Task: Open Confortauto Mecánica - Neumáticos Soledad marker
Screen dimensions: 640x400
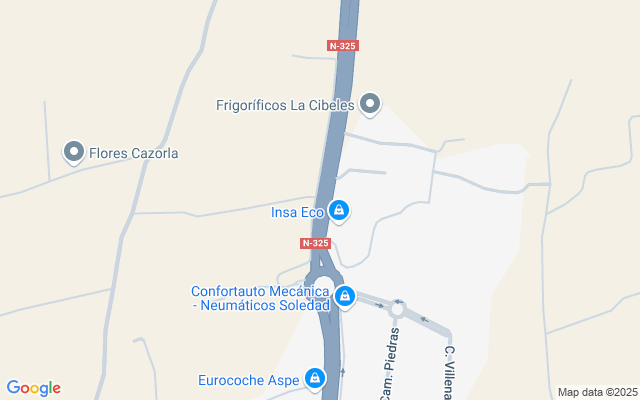Action: (345, 296)
